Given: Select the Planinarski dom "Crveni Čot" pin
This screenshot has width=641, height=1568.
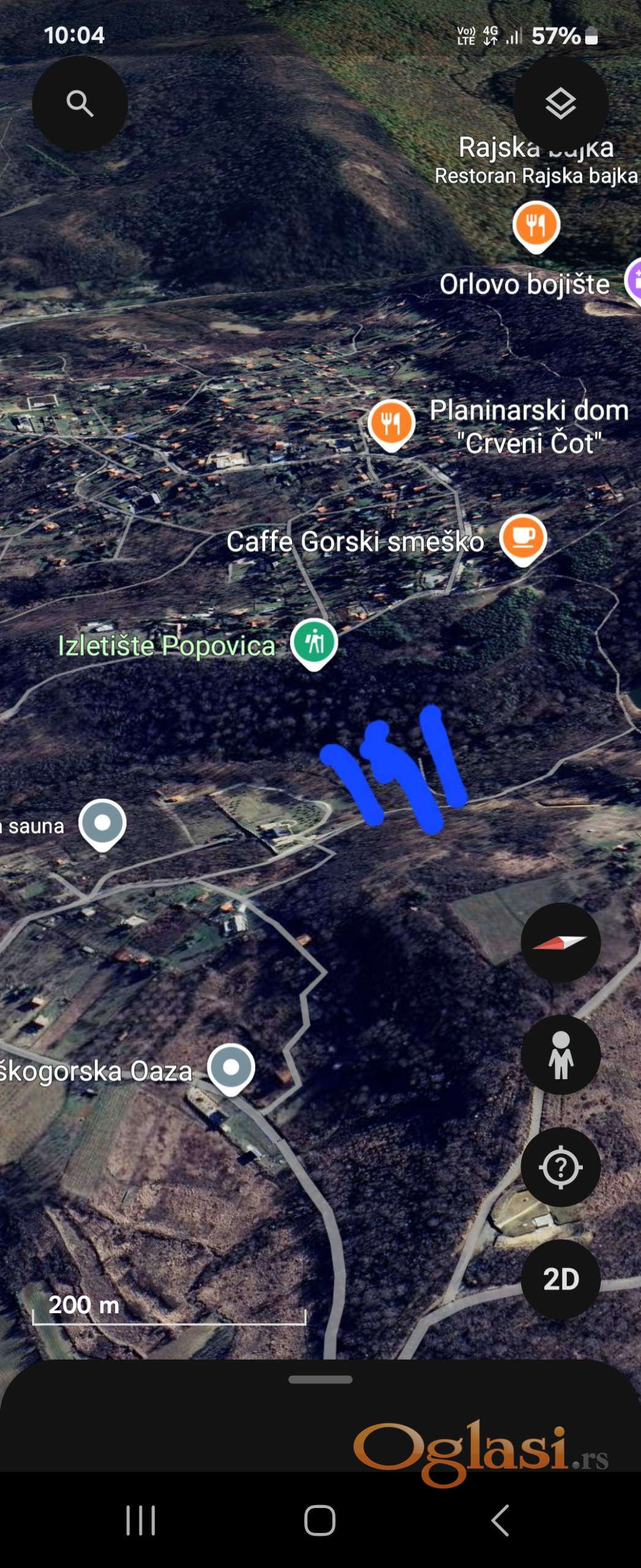Looking at the screenshot, I should coord(391,423).
